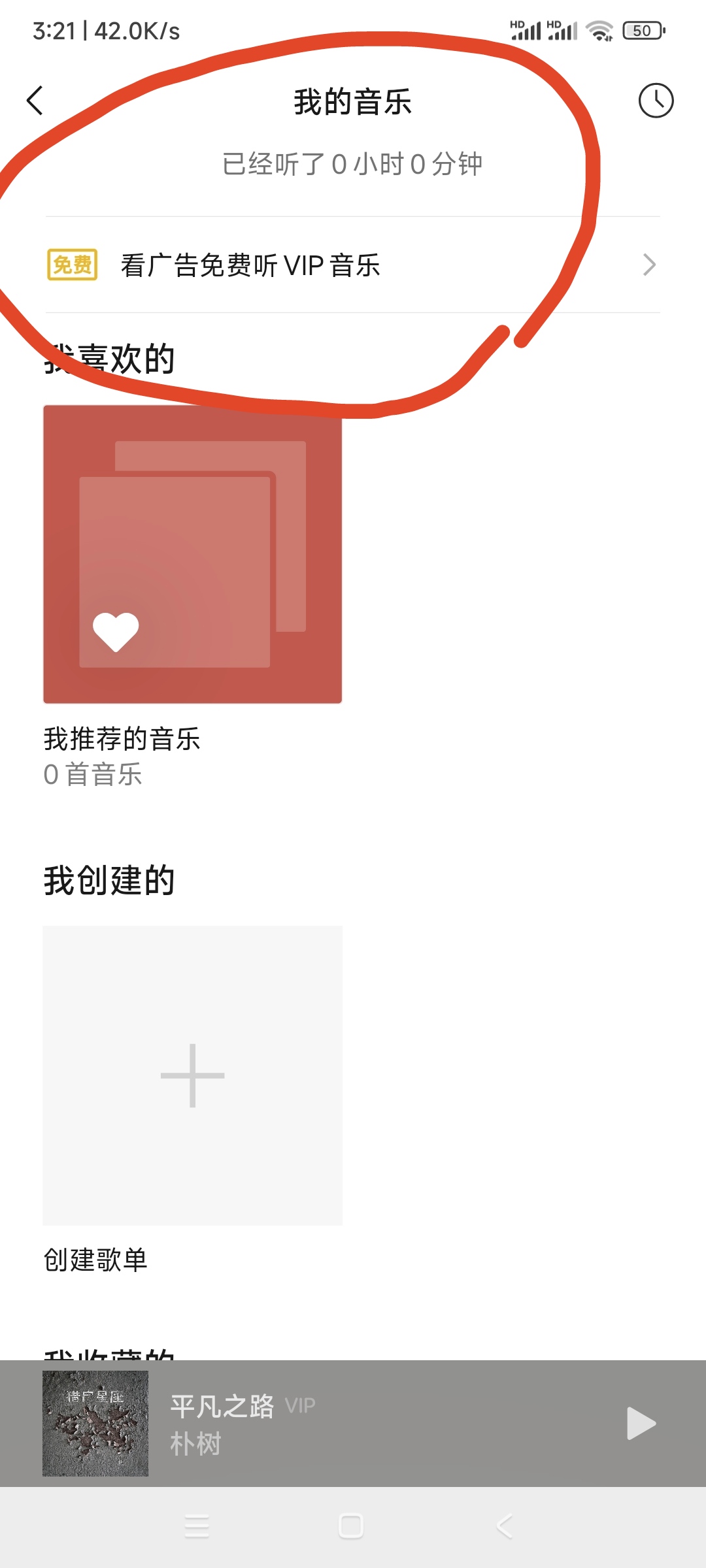Image resolution: width=706 pixels, height=1568 pixels.
Task: Open system recent apps menu
Action: coord(197,1526)
